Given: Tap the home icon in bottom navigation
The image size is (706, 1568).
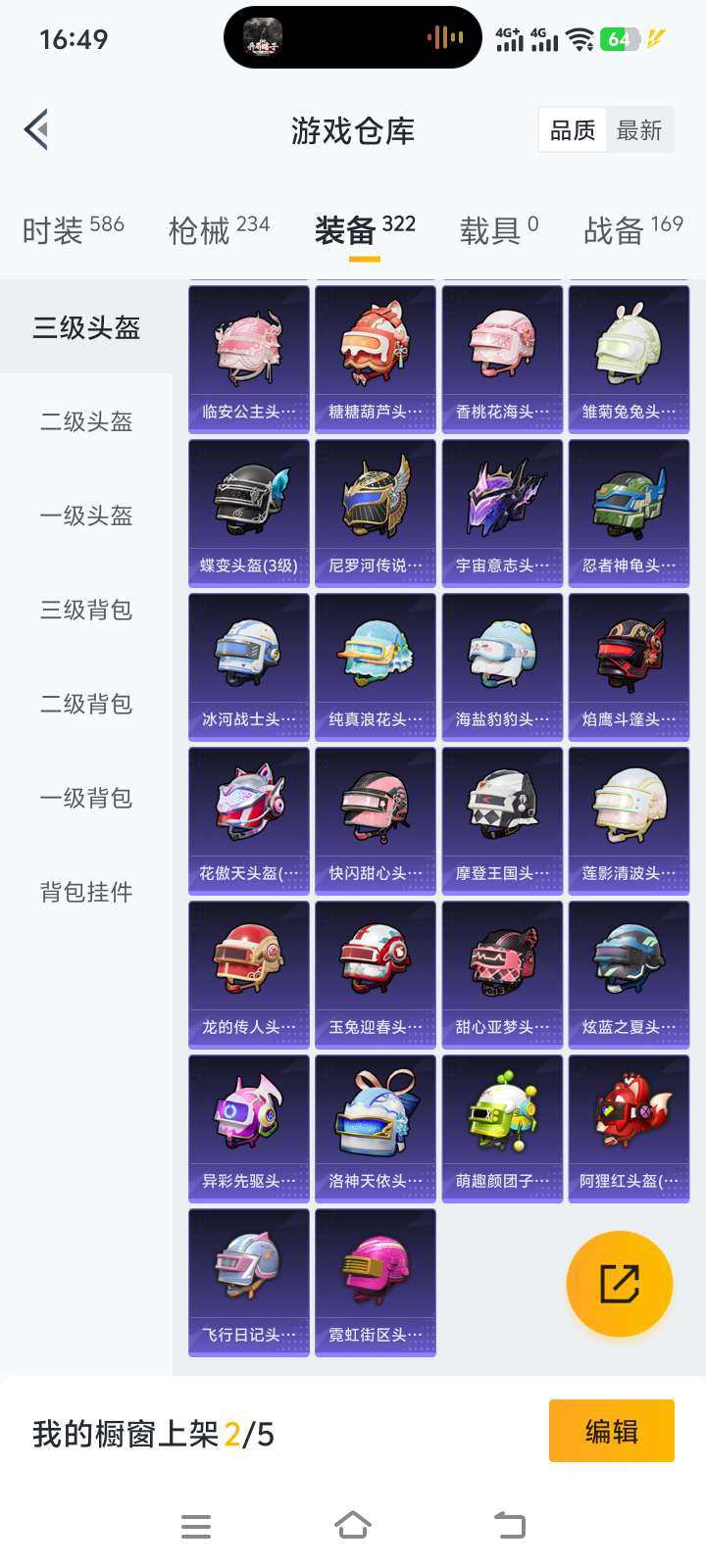Looking at the screenshot, I should [353, 1525].
